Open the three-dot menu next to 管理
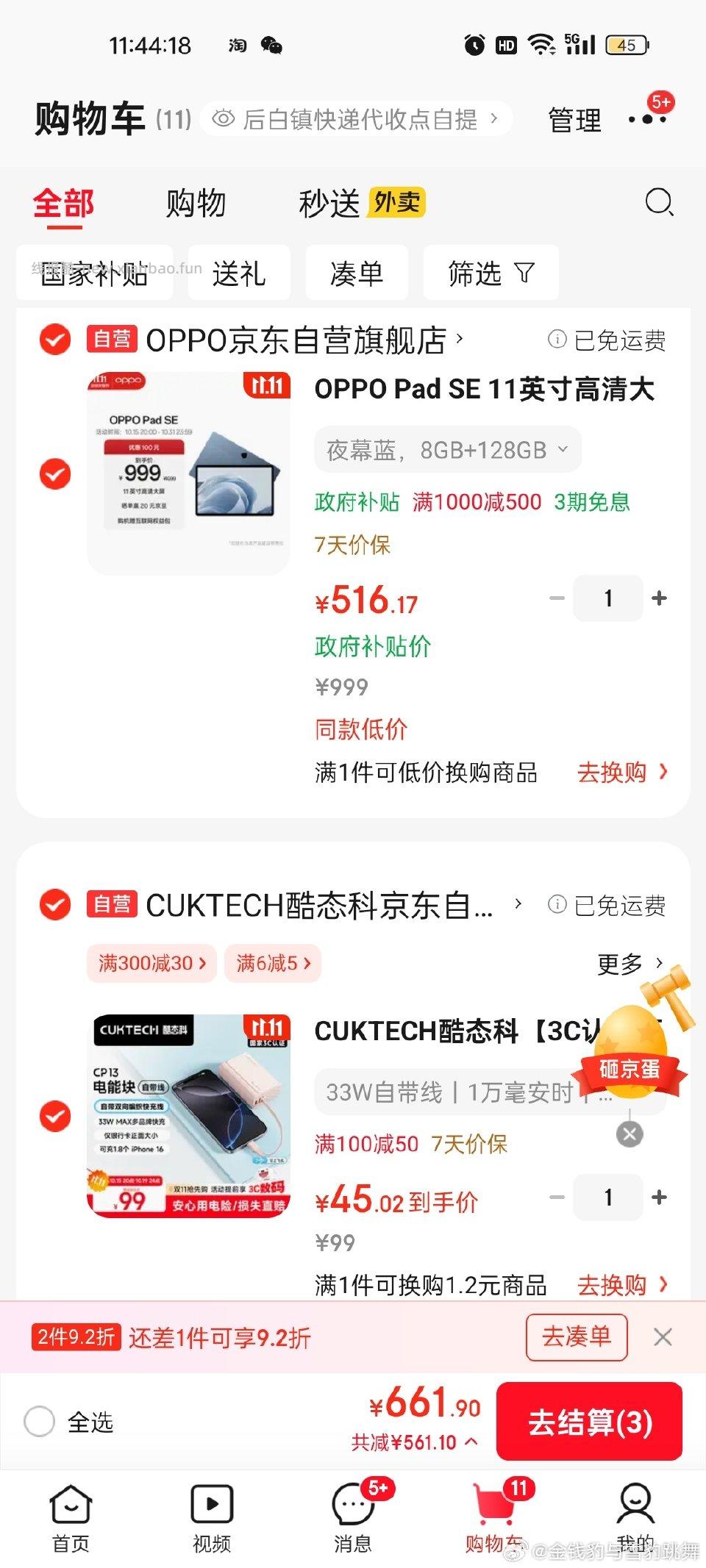The width and height of the screenshot is (706, 1568). [647, 120]
